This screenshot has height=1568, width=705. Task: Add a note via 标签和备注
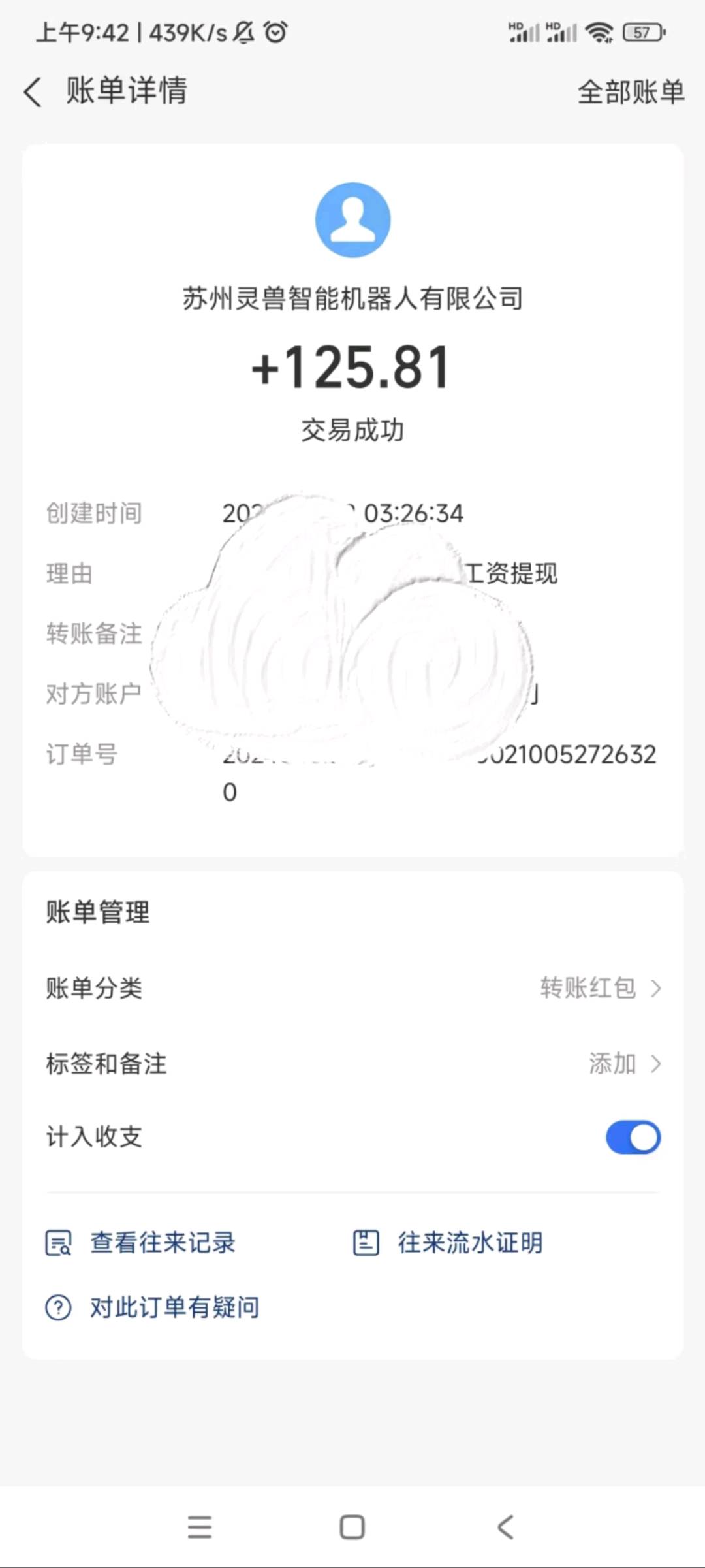(x=352, y=1064)
